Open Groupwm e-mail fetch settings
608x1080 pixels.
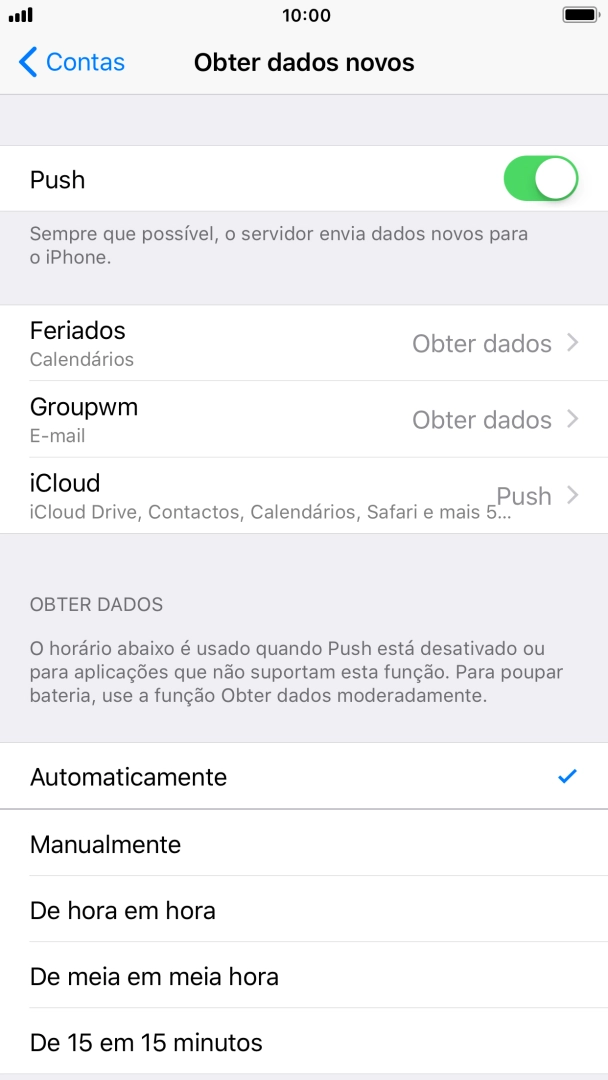pos(304,420)
